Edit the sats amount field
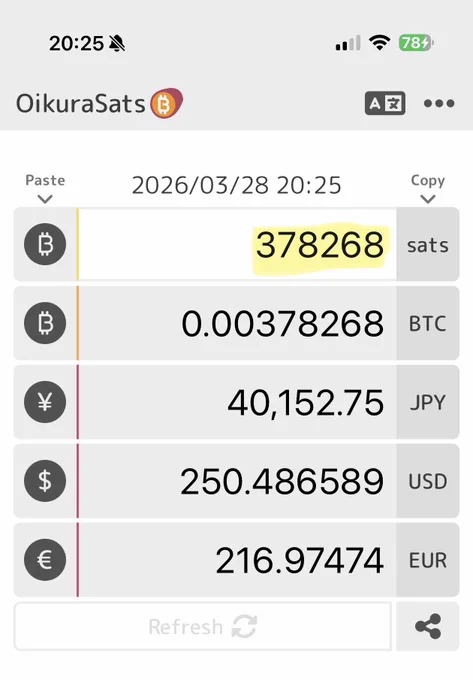 click(x=237, y=245)
